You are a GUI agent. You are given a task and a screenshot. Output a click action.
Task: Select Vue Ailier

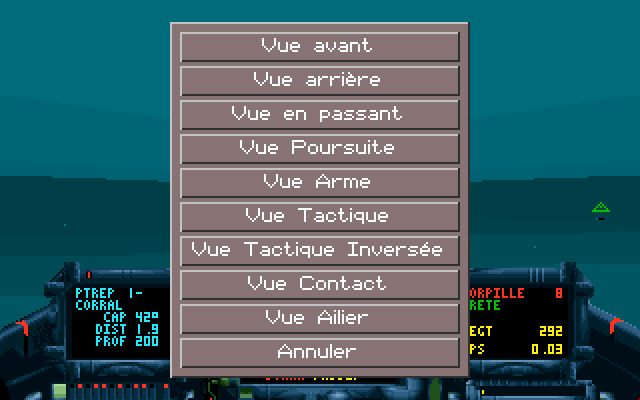pos(319,318)
